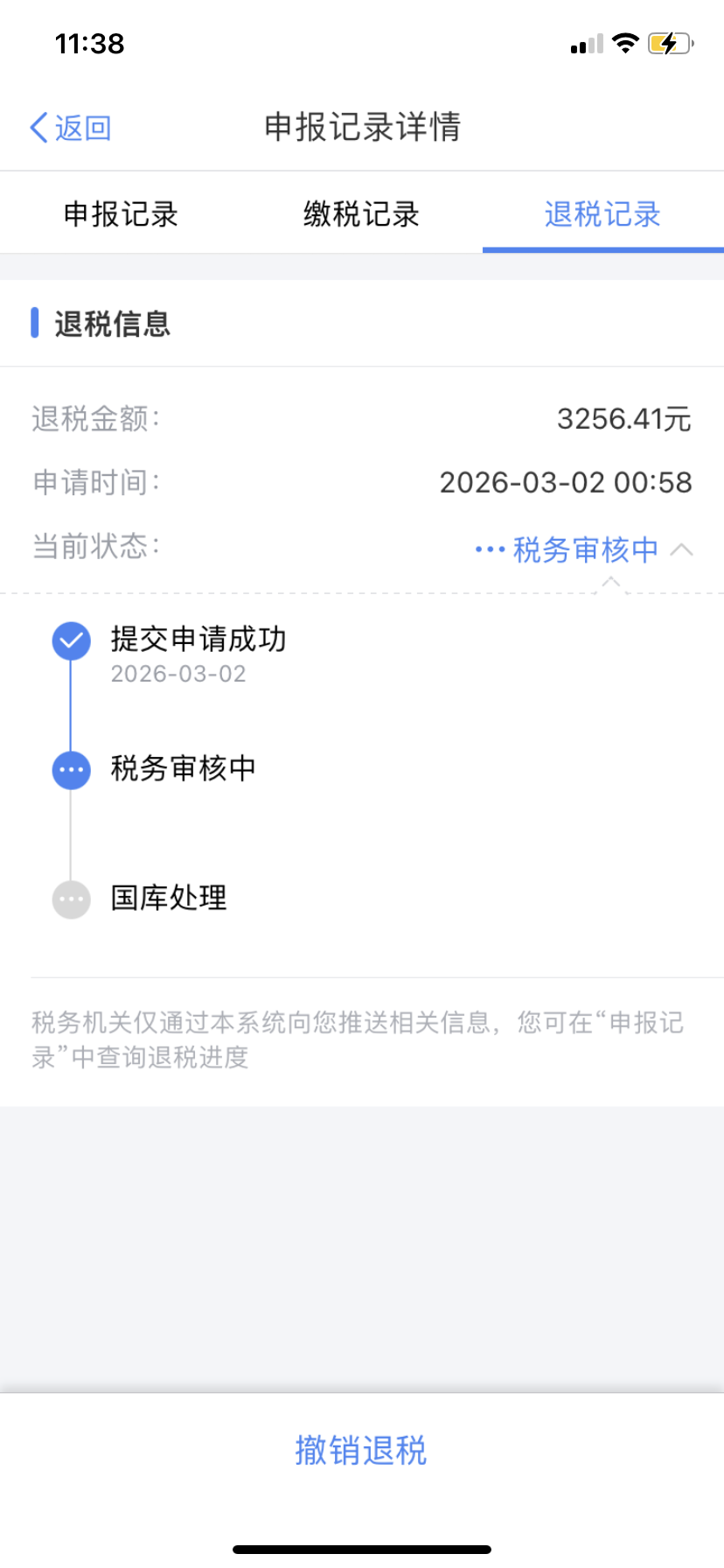Switch to the 缴税记录 tab
The image size is (724, 1568).
tap(359, 214)
